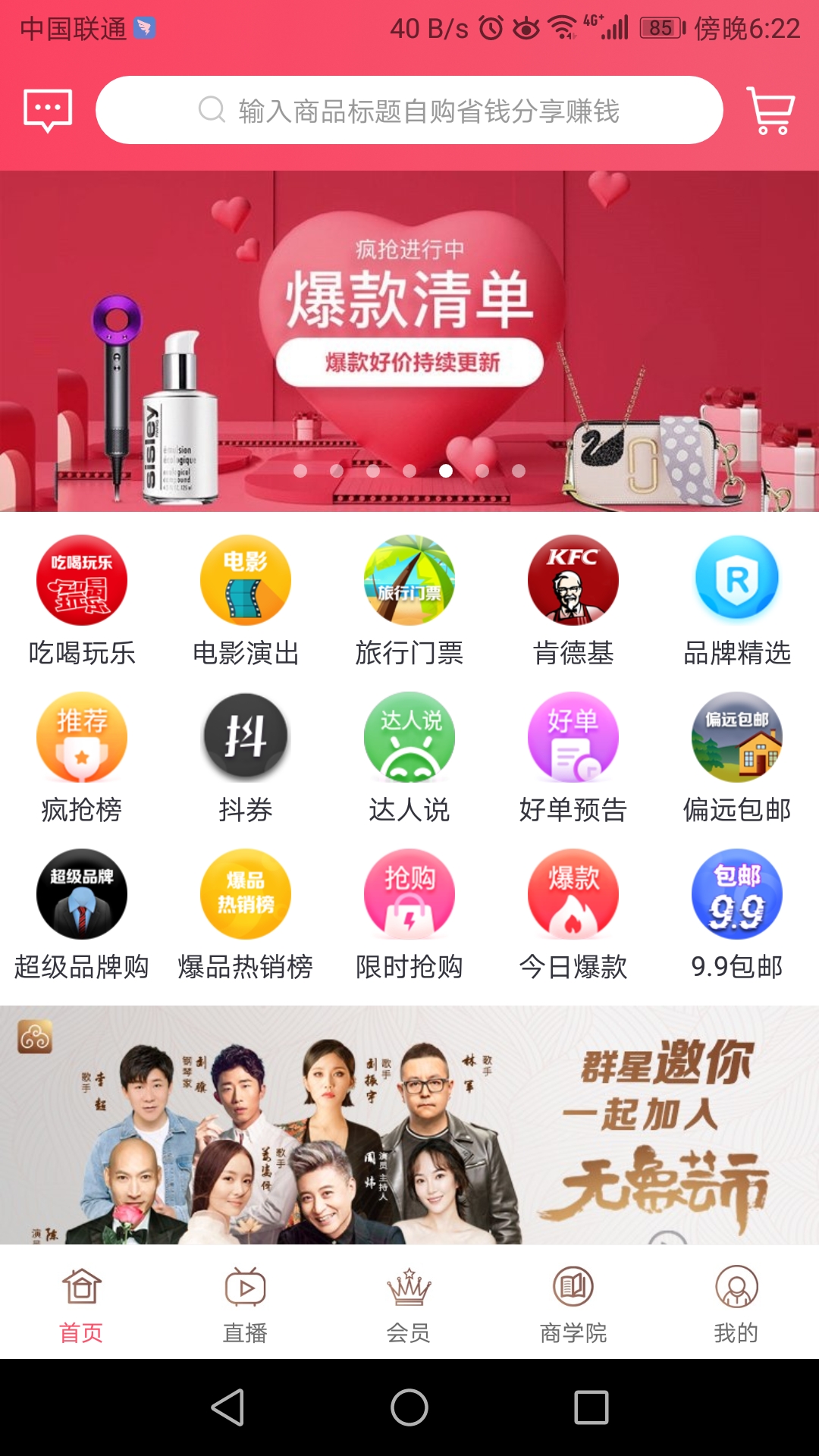View the 疯抢榜 ranking
The height and width of the screenshot is (1456, 819).
point(82,756)
